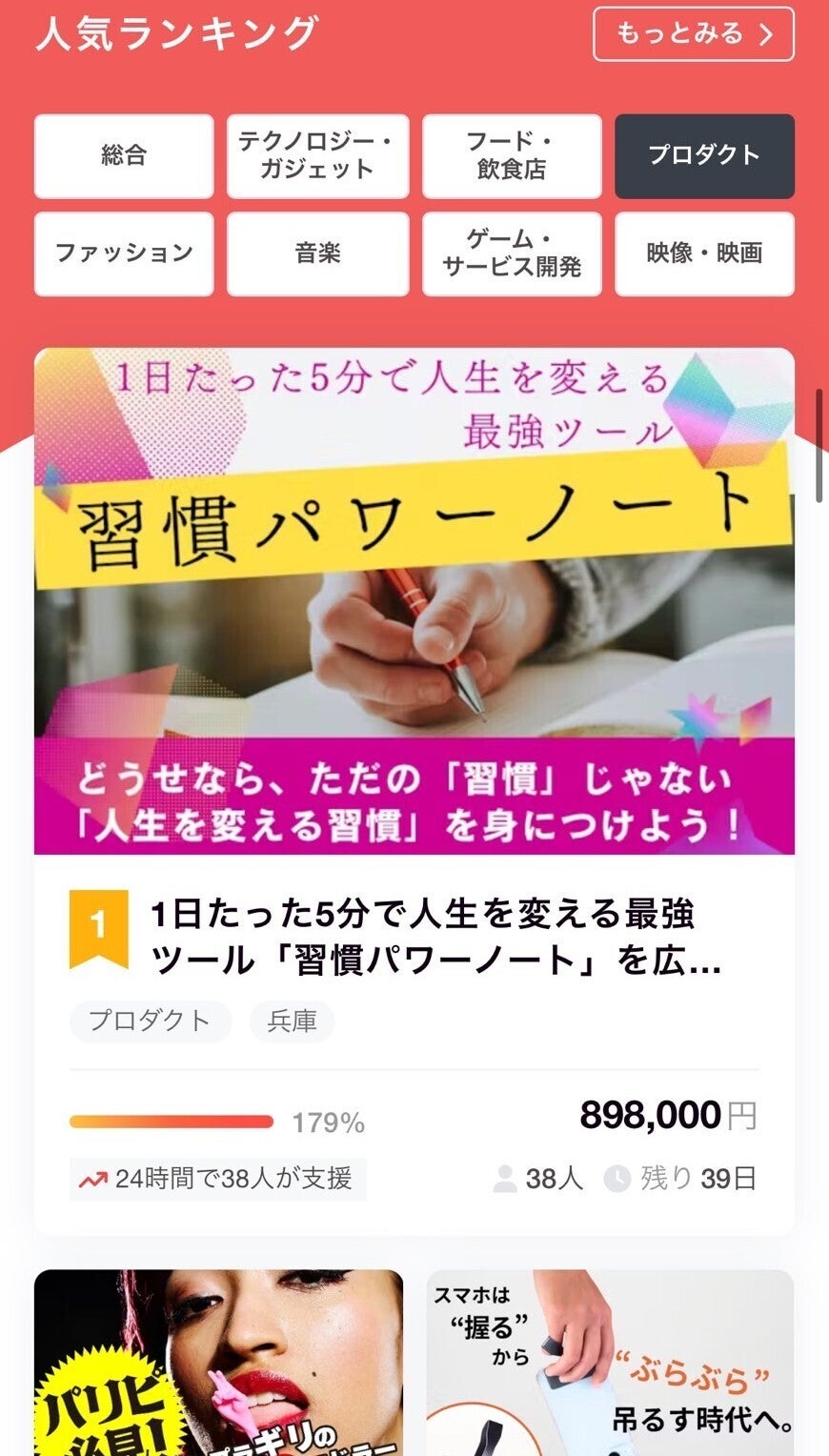Tap the 兵庫 location chip
Viewport: 829px width, 1456px height.
click(x=292, y=1021)
